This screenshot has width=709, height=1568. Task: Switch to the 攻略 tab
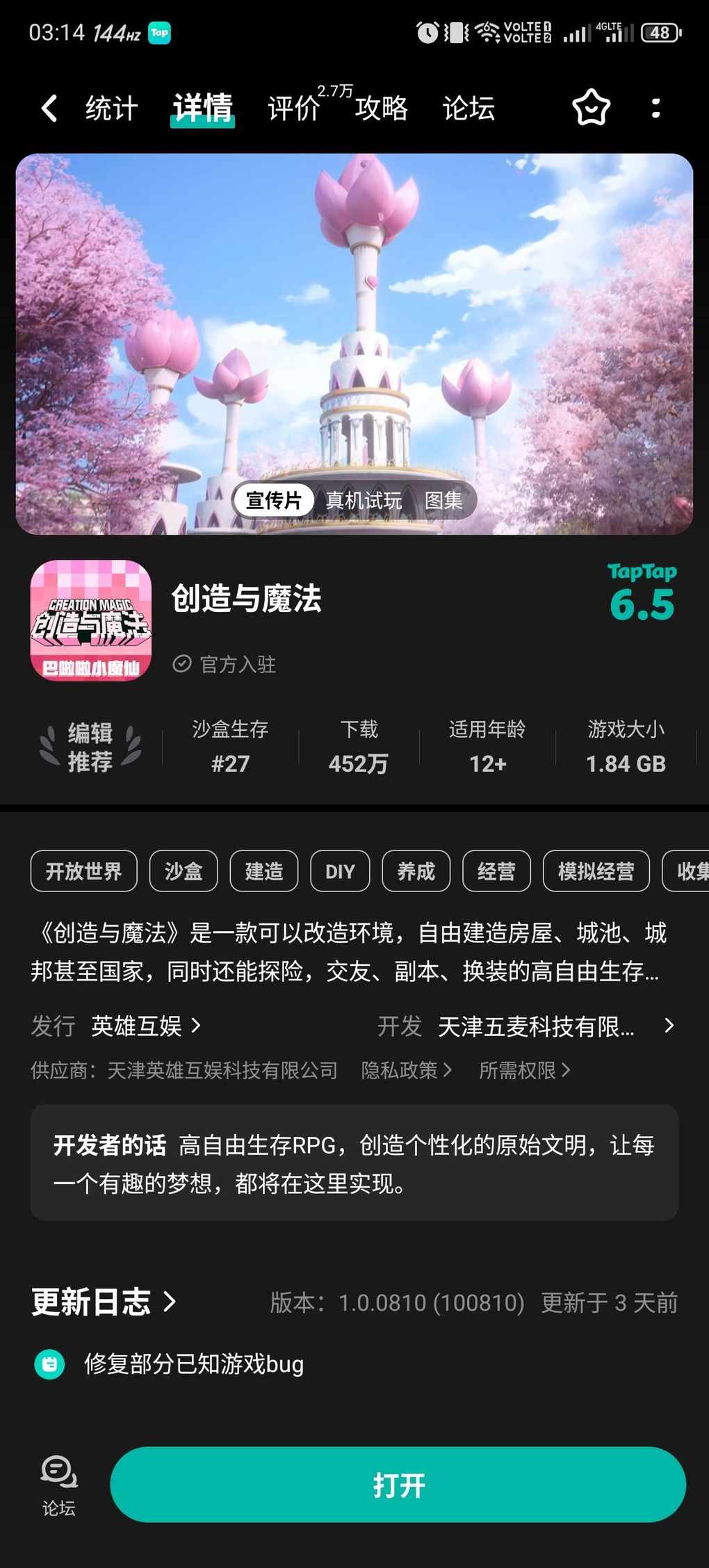pos(381,108)
